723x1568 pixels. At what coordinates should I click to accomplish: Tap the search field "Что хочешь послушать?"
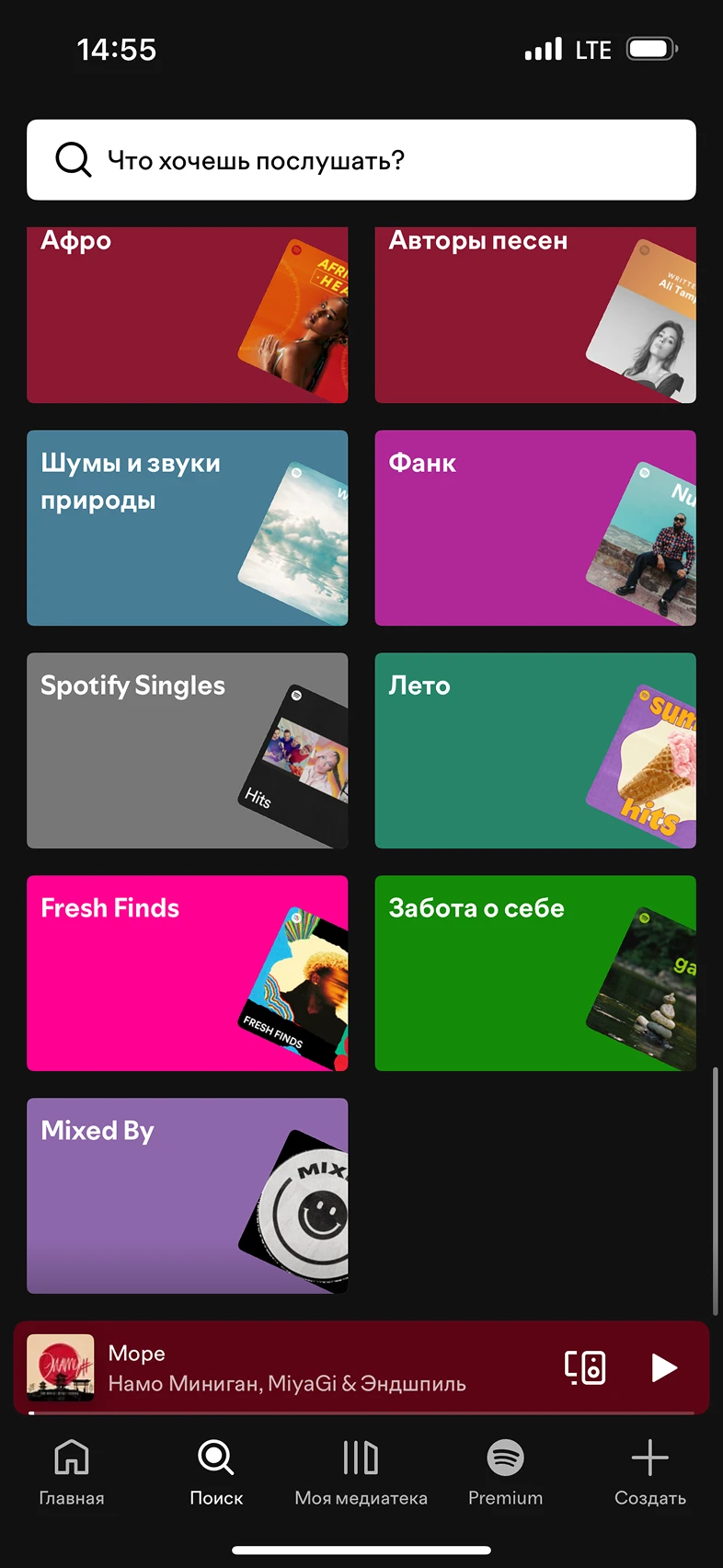pyautogui.click(x=361, y=160)
